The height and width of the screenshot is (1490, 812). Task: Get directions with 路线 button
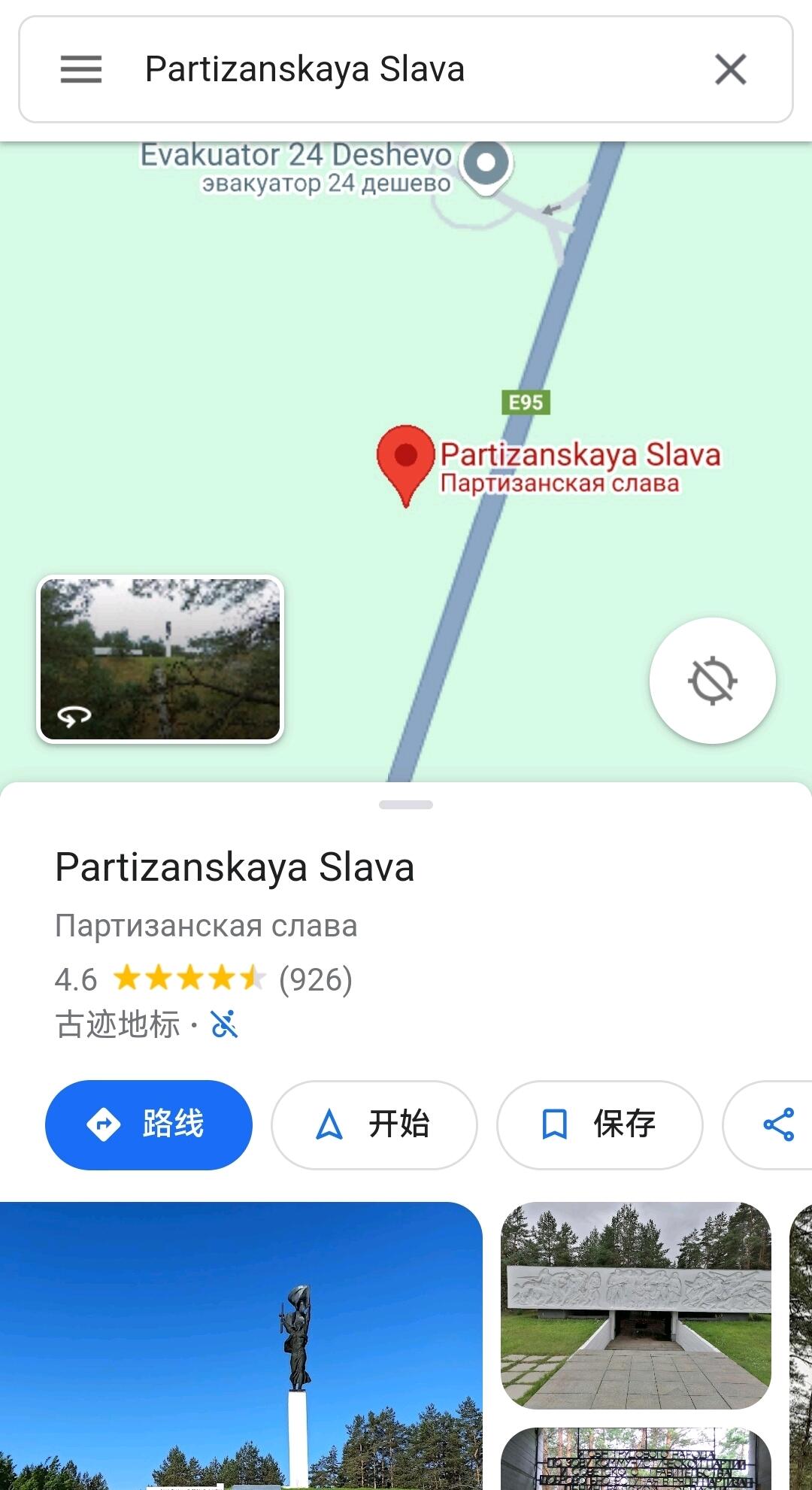pyautogui.click(x=149, y=1124)
